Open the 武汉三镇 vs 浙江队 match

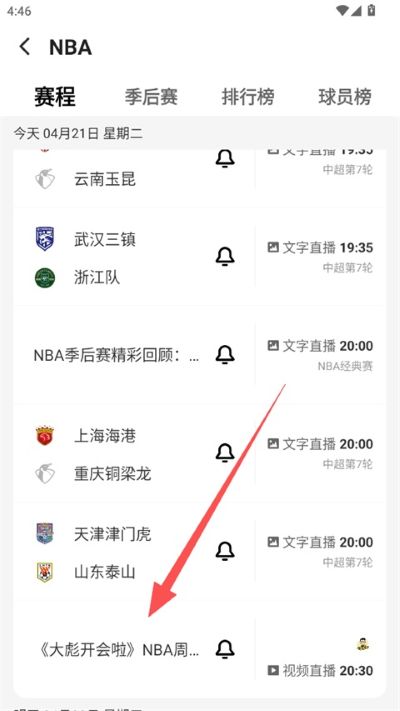pyautogui.click(x=200, y=258)
